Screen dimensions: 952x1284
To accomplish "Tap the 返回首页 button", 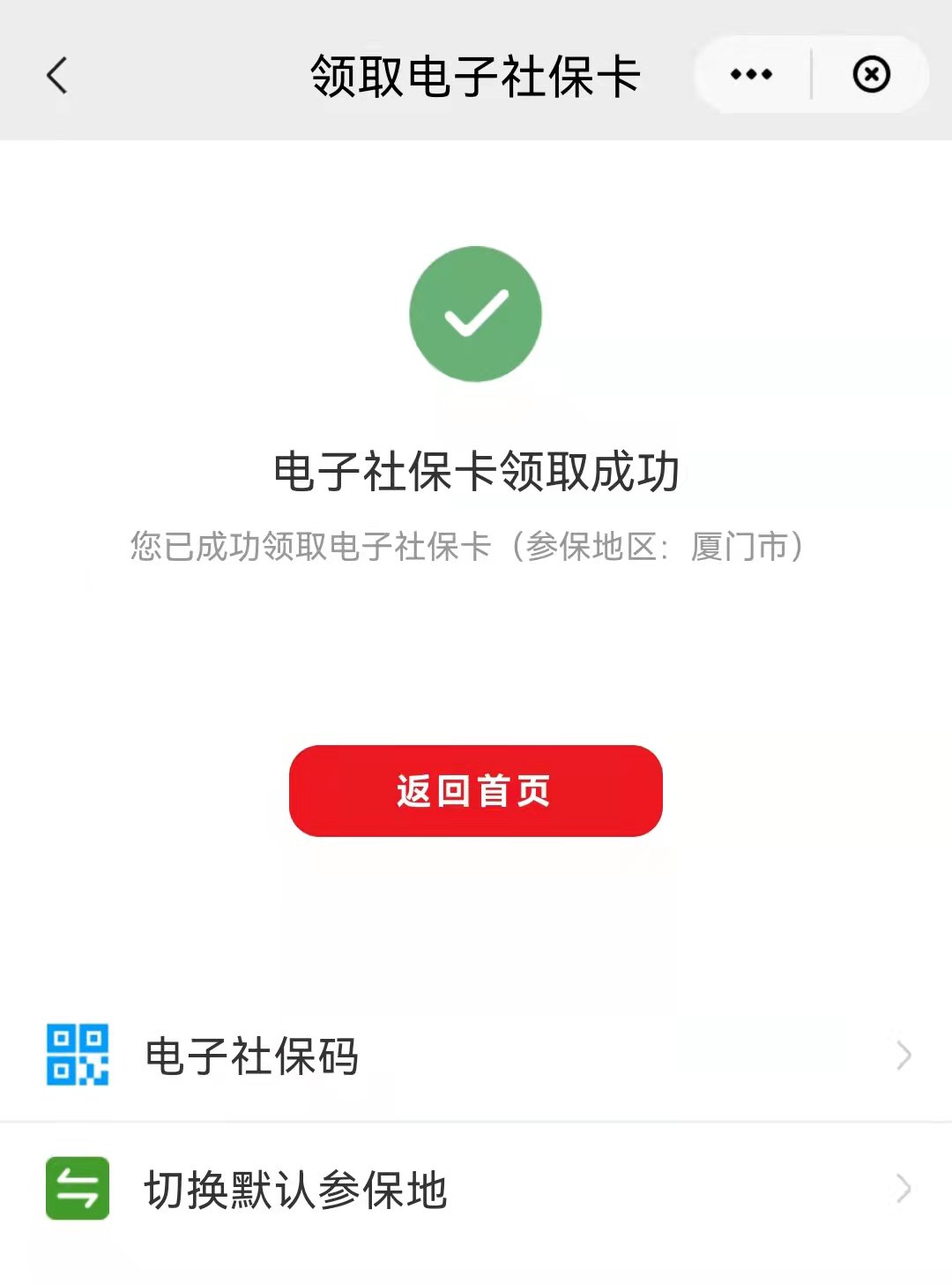I will pyautogui.click(x=475, y=791).
